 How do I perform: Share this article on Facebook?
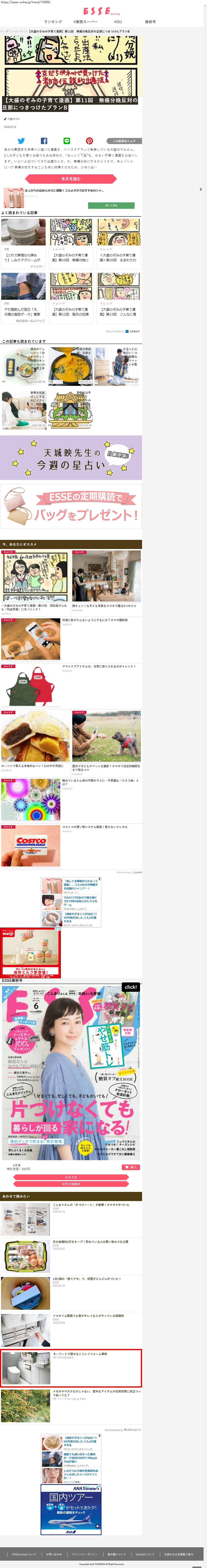point(44,141)
